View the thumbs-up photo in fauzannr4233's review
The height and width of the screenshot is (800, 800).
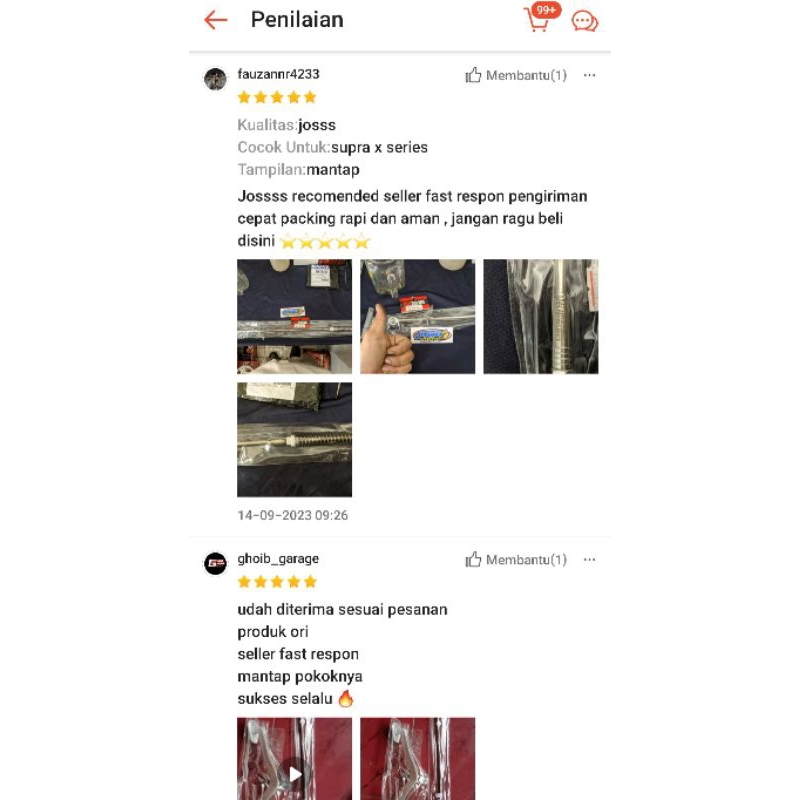pyautogui.click(x=417, y=316)
